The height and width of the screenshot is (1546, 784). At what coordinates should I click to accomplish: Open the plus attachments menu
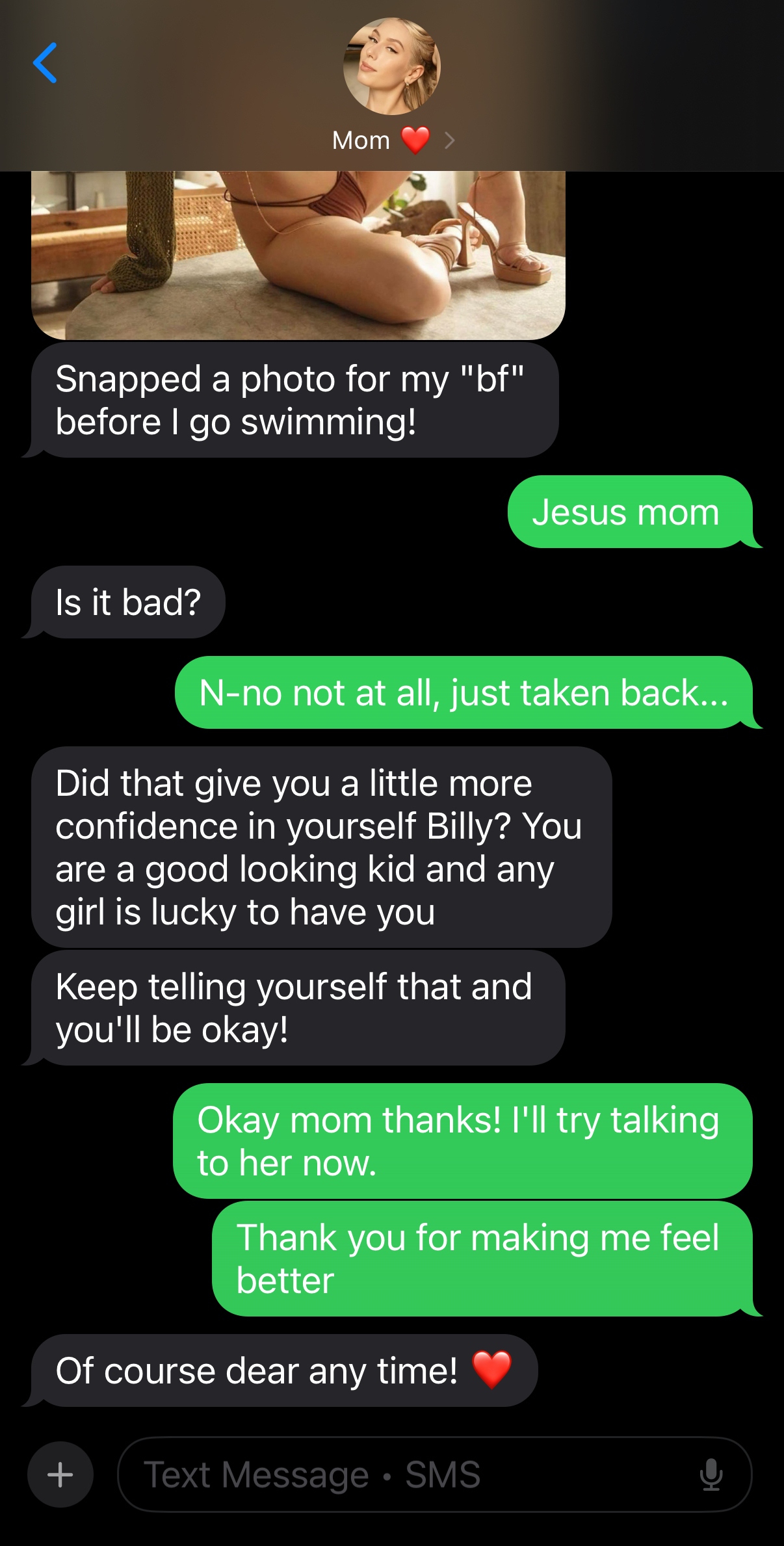tap(60, 1474)
